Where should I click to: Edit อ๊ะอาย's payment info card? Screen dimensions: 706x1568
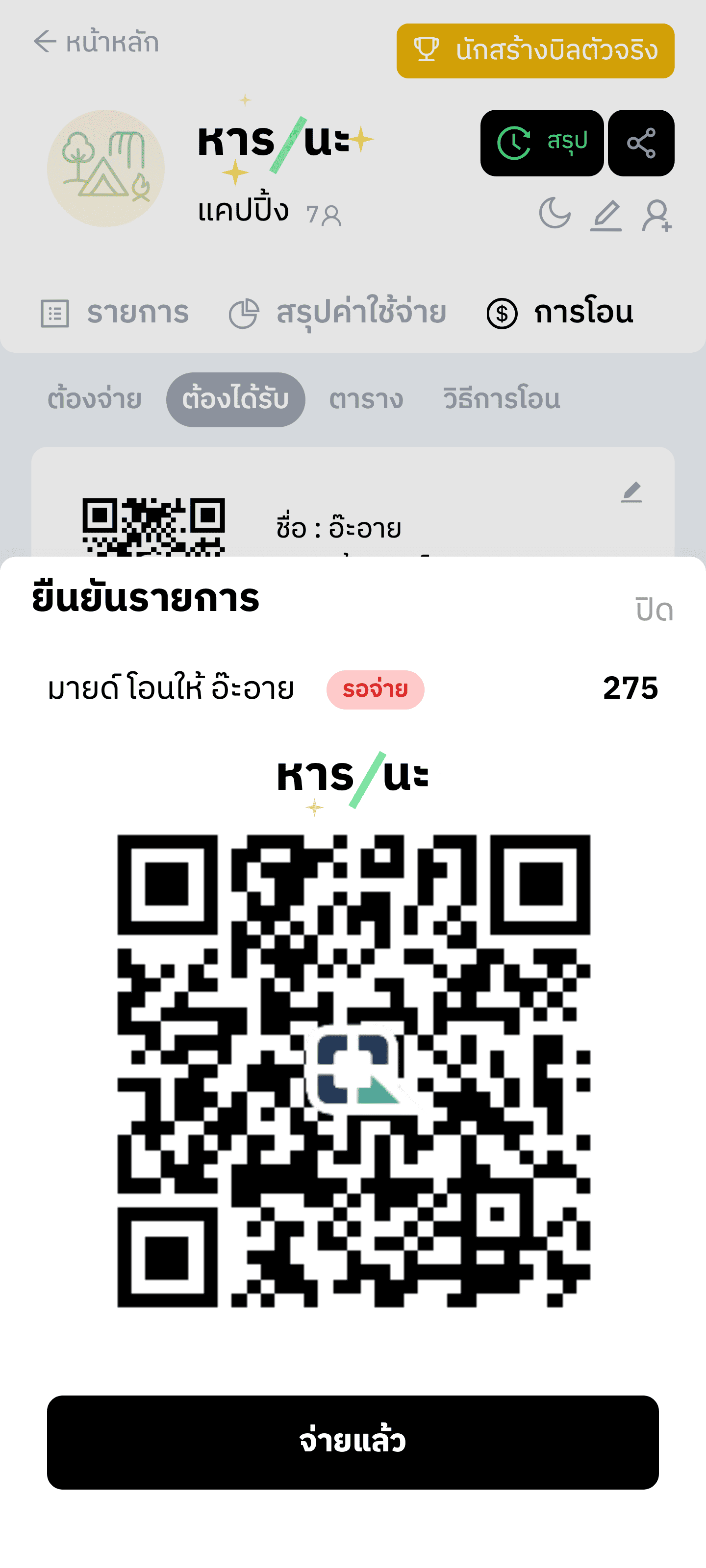[x=631, y=492]
